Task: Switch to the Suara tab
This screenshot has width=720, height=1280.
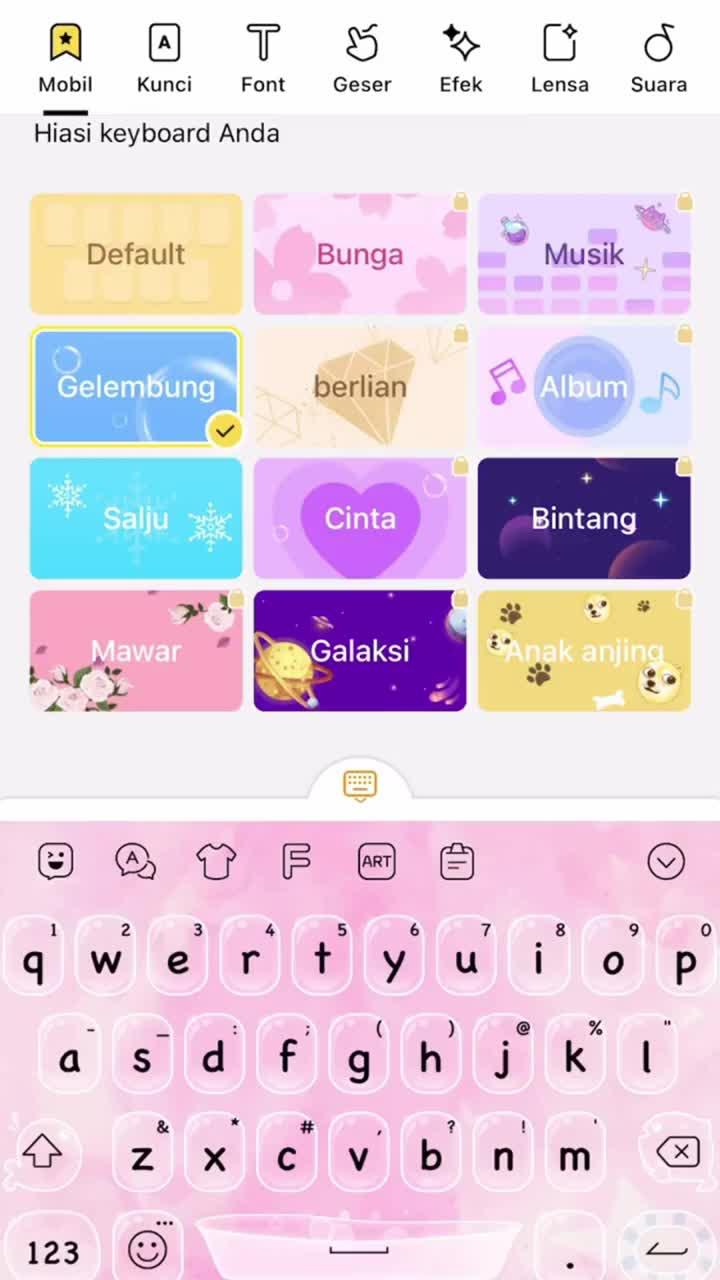Action: pos(658,55)
